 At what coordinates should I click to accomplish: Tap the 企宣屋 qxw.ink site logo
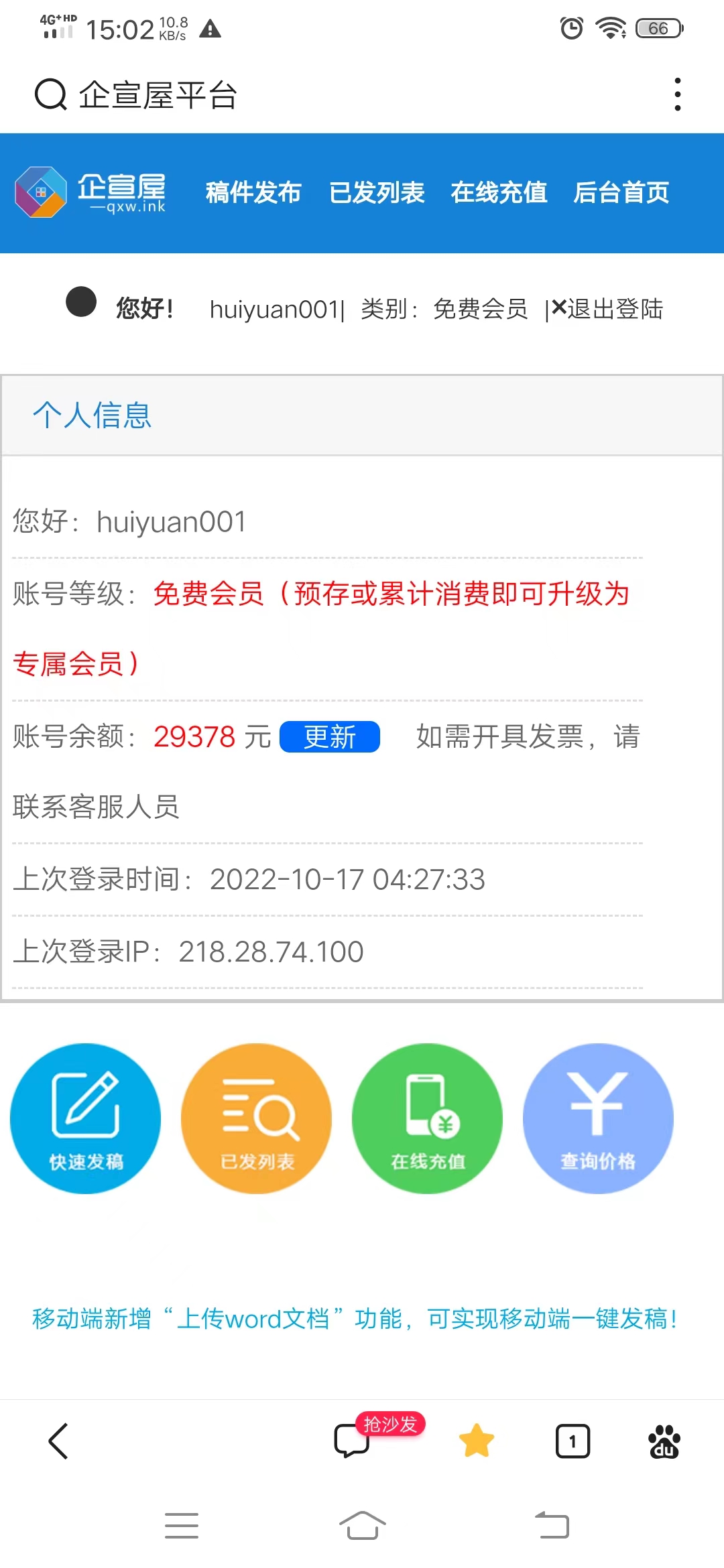(x=90, y=192)
